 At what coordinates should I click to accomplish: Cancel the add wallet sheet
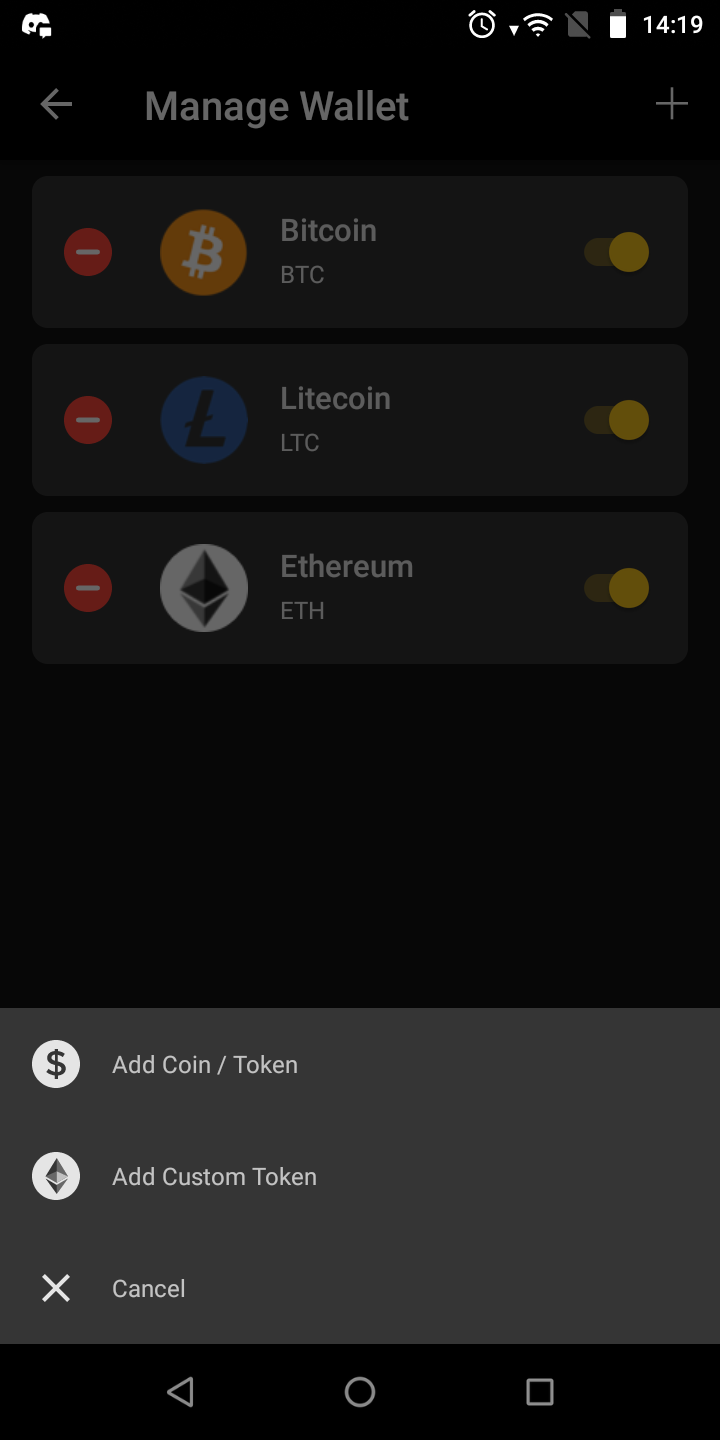pos(148,1288)
